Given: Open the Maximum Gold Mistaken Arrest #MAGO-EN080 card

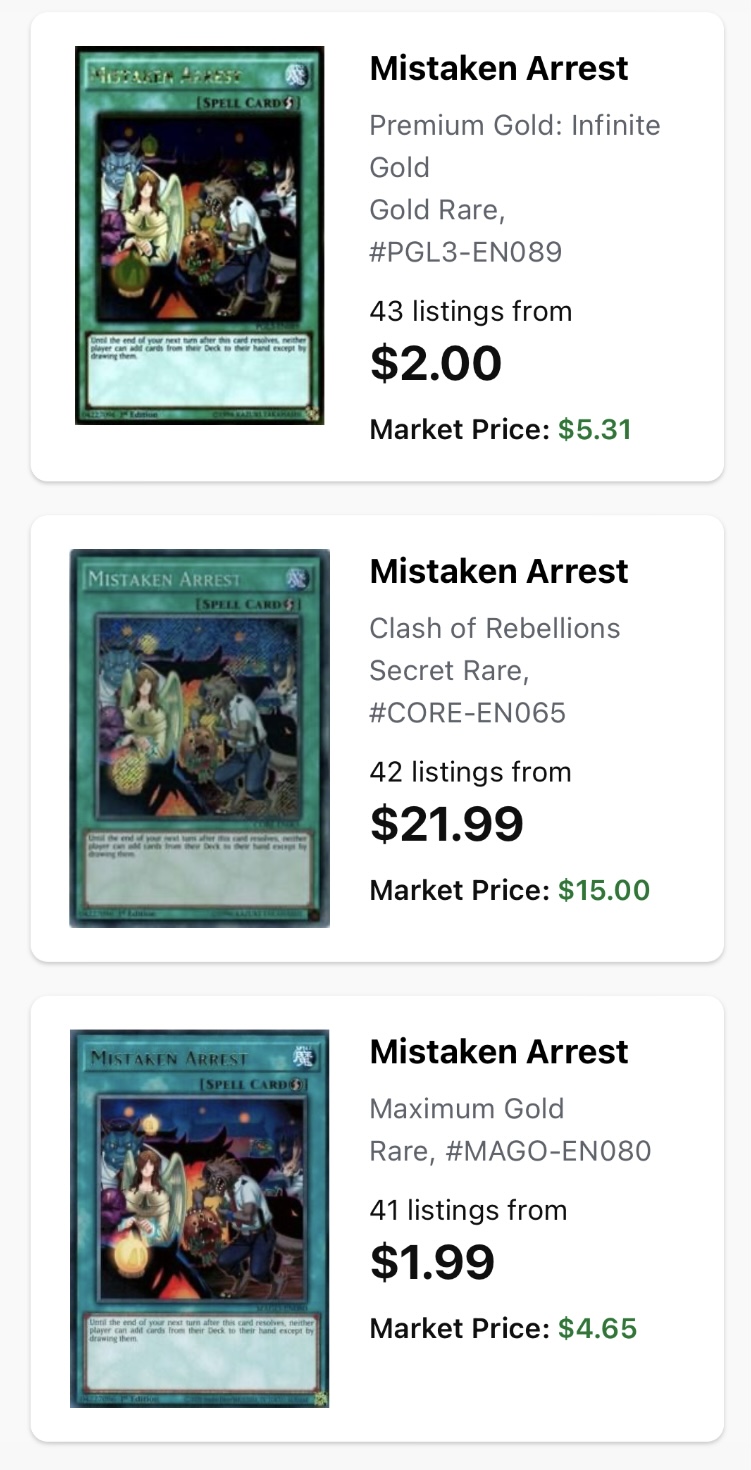Looking at the screenshot, I should tap(377, 1218).
